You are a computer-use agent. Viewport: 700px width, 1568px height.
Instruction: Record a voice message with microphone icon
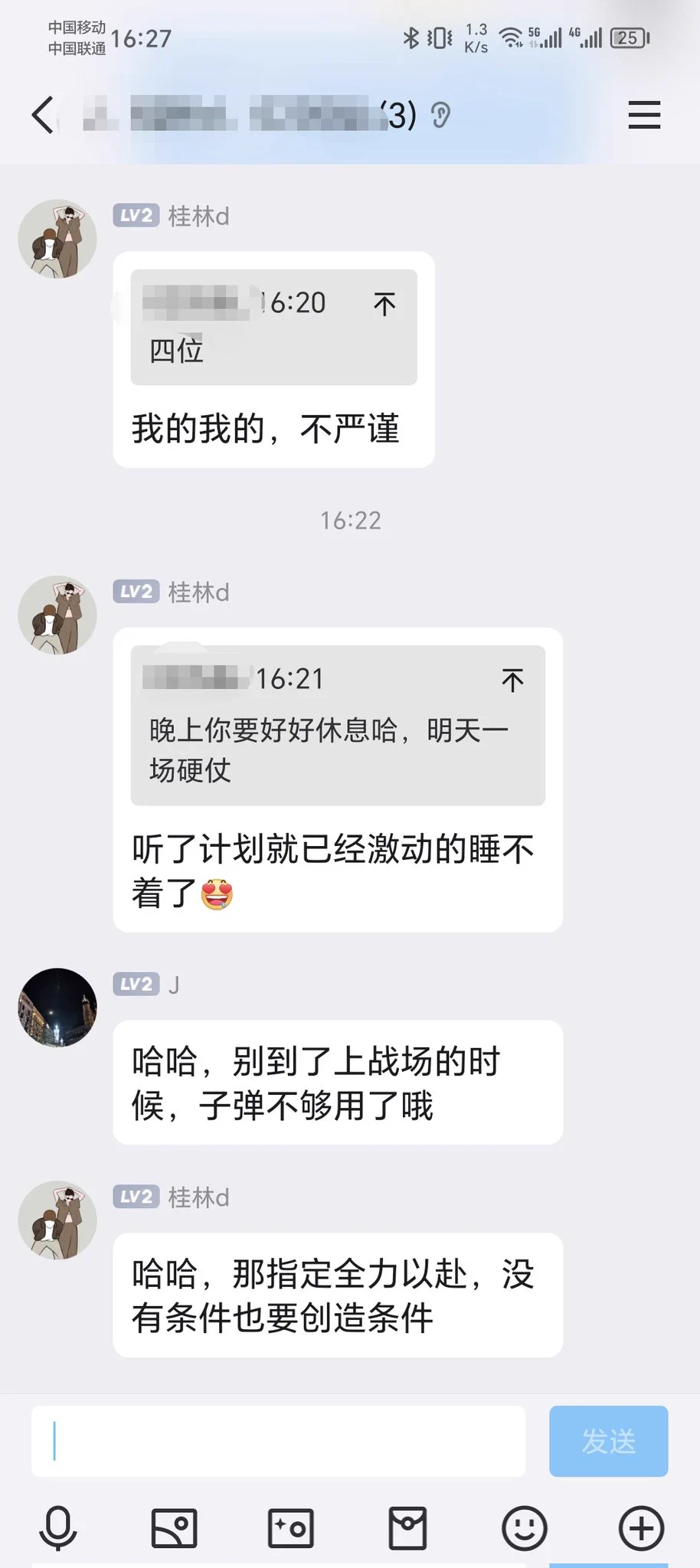58,1528
